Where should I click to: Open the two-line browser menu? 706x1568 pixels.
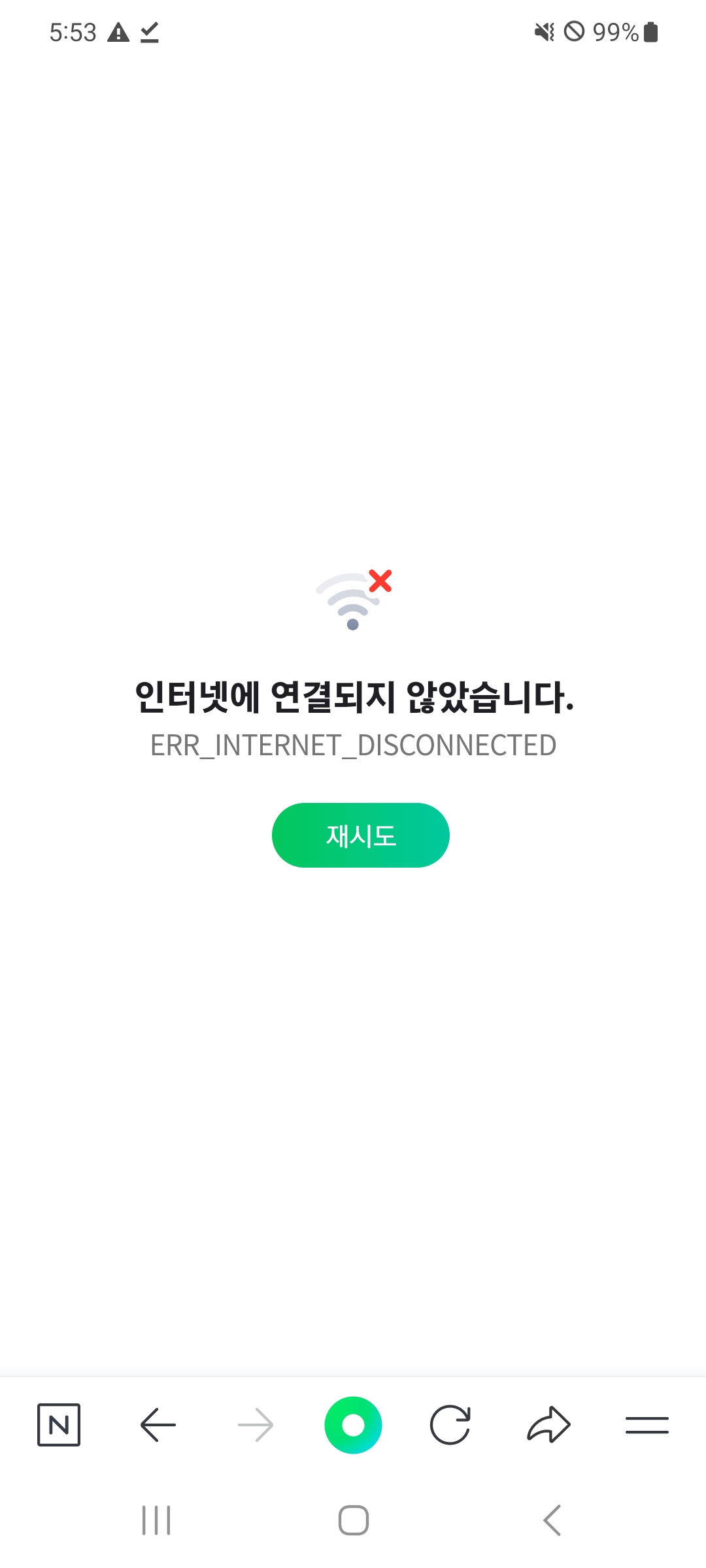click(647, 1425)
